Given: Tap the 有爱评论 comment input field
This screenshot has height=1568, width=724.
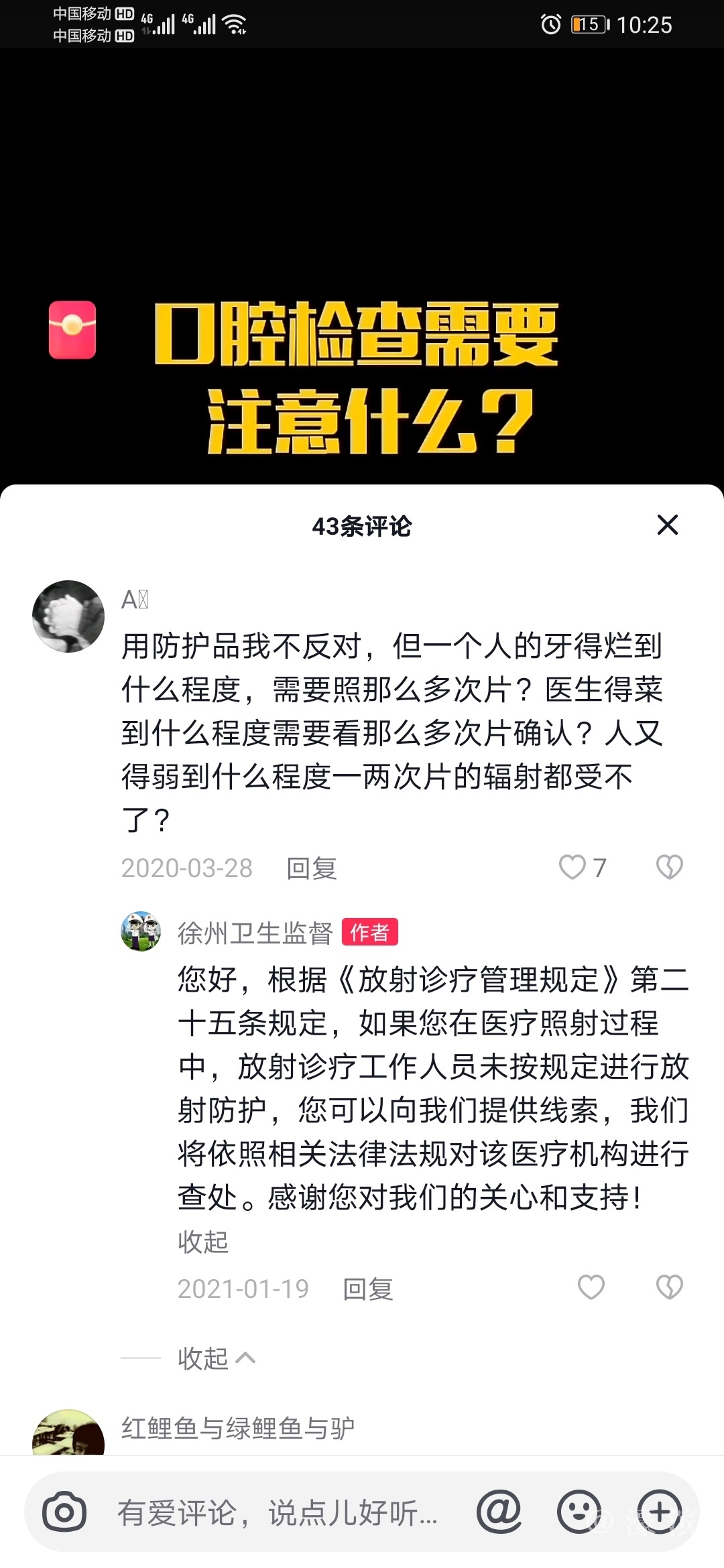Looking at the screenshot, I should 278,1512.
